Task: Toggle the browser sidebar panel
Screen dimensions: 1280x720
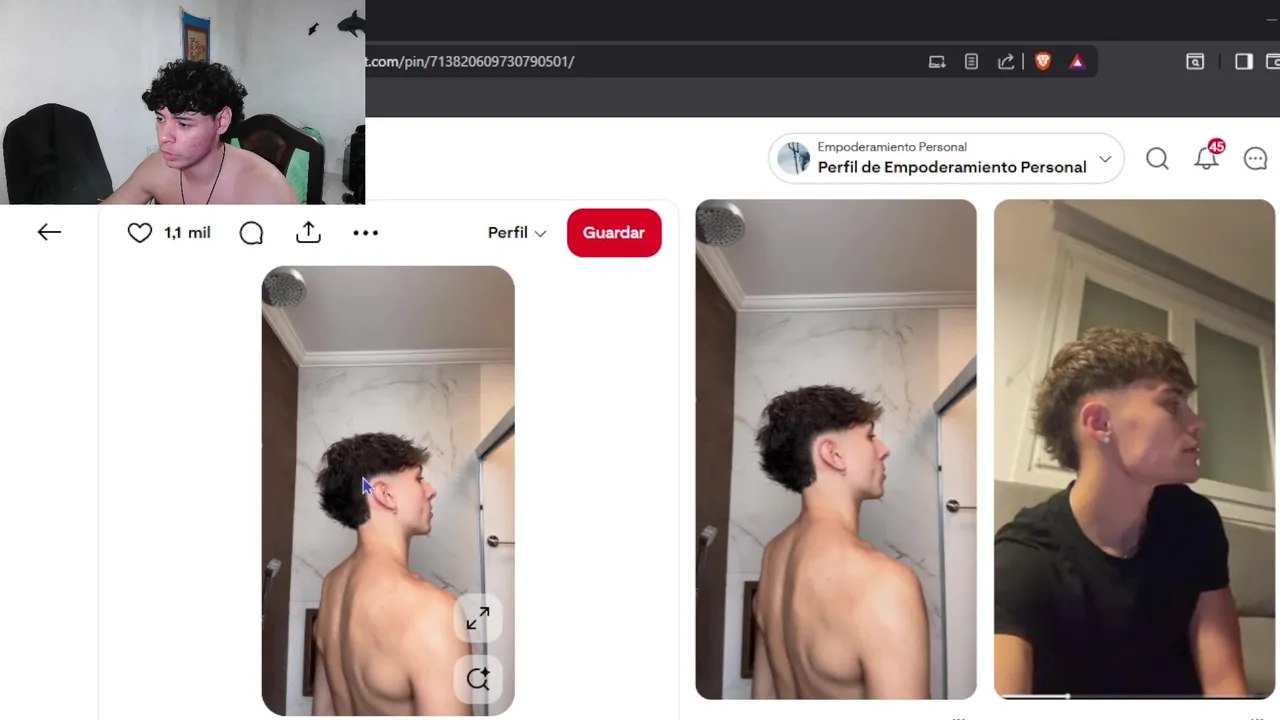Action: tap(1243, 62)
